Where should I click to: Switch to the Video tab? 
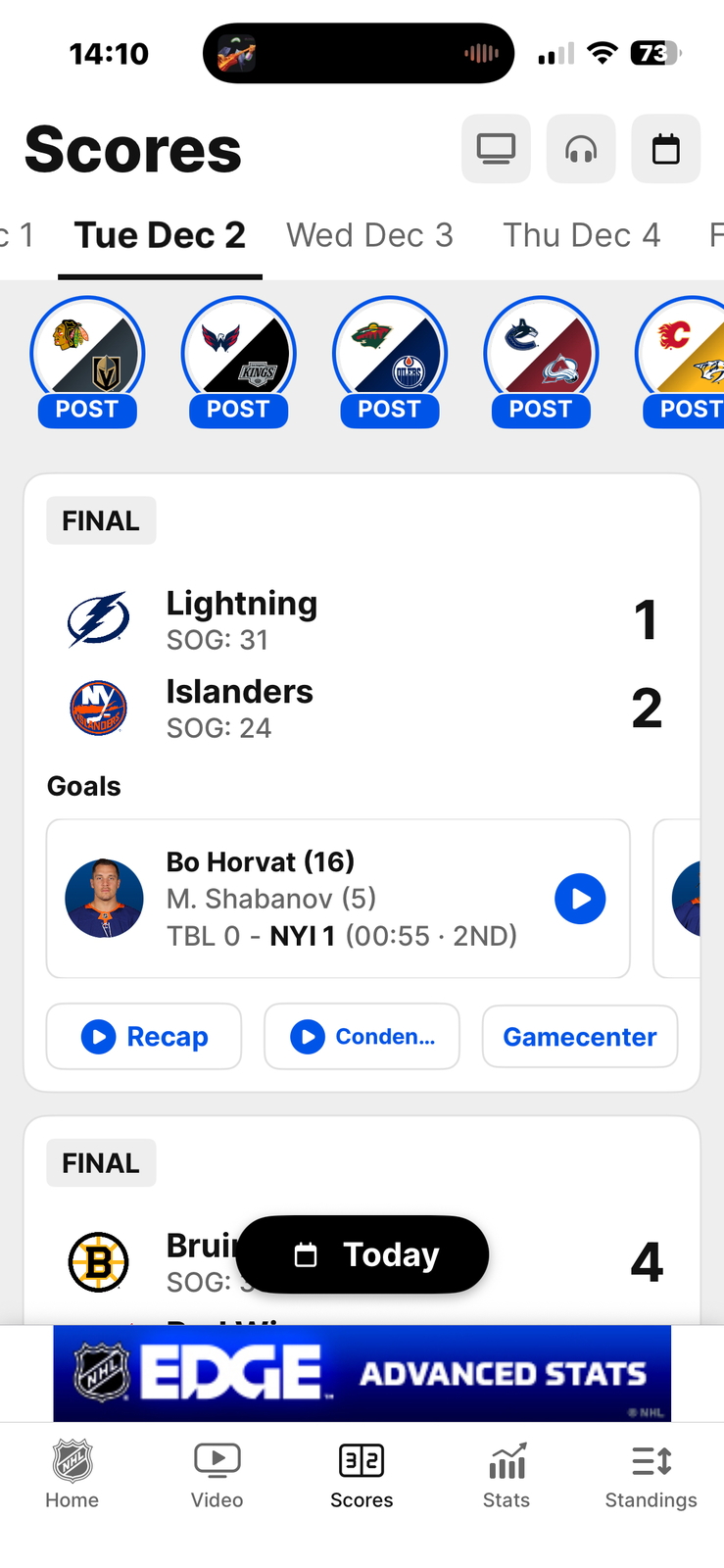[217, 1474]
